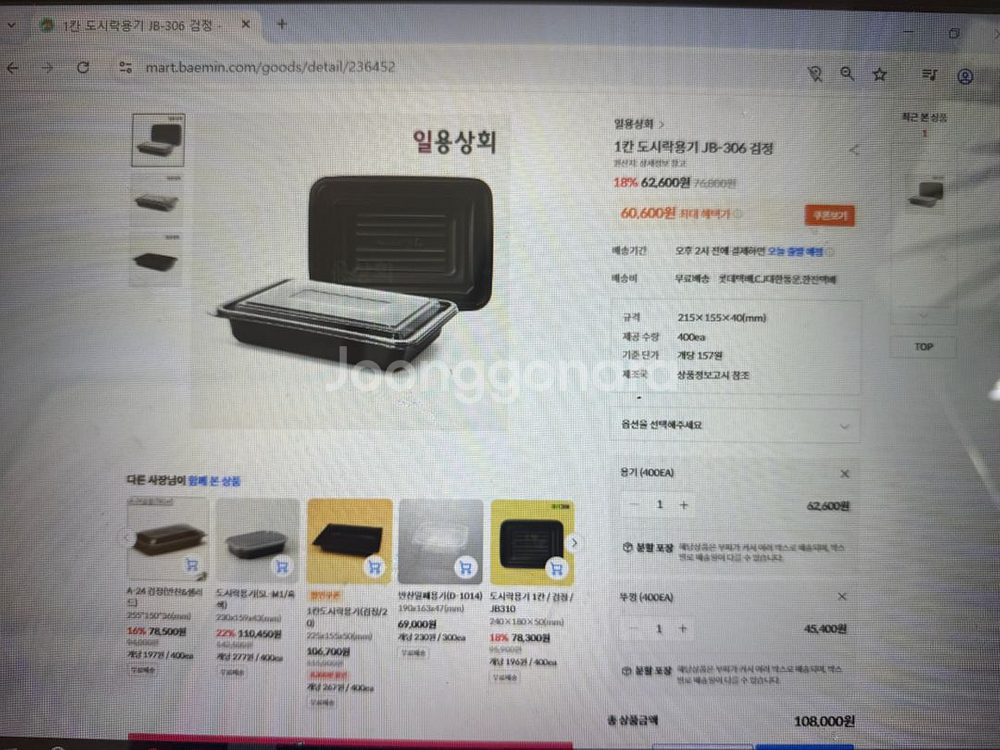Open the browser profile icon
This screenshot has width=1000, height=750.
tap(965, 77)
